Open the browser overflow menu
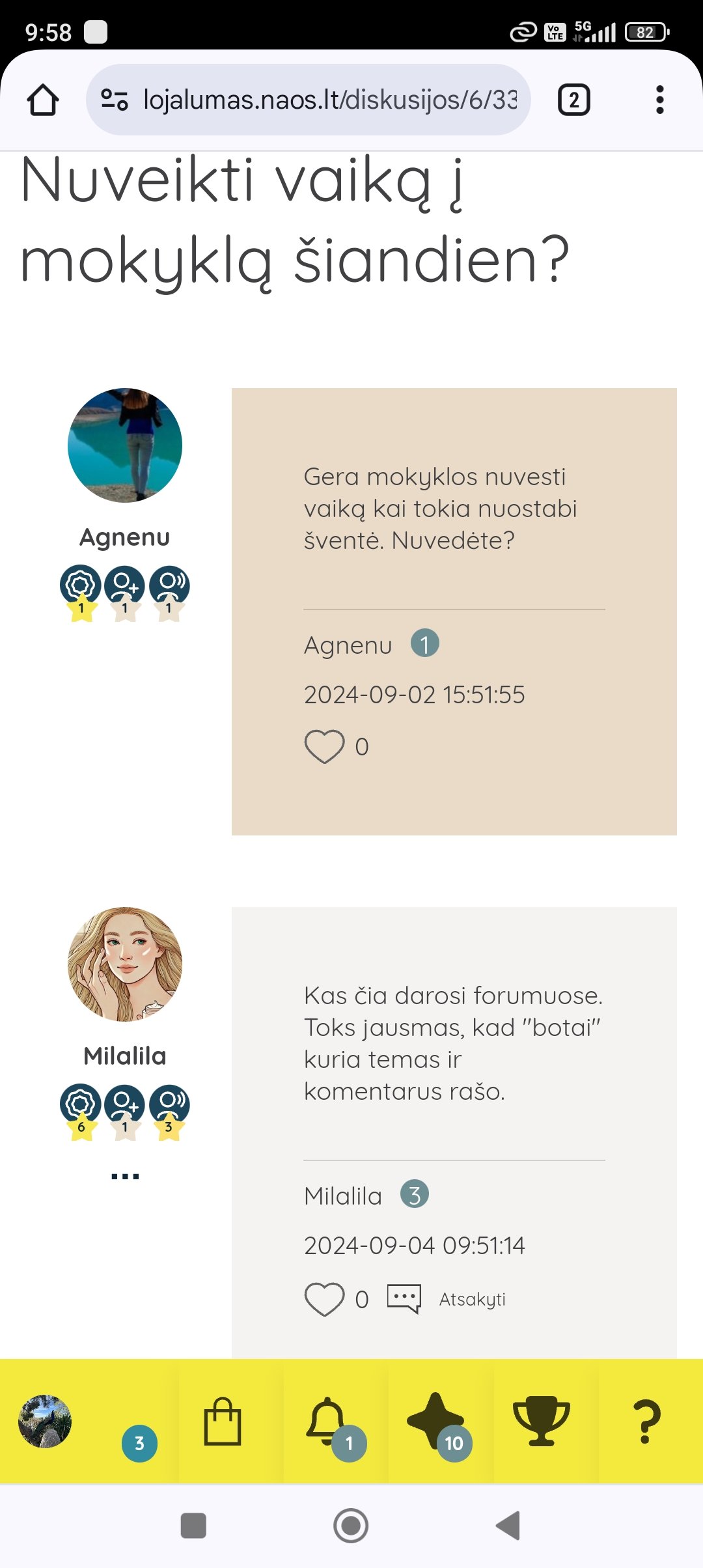 (x=659, y=100)
